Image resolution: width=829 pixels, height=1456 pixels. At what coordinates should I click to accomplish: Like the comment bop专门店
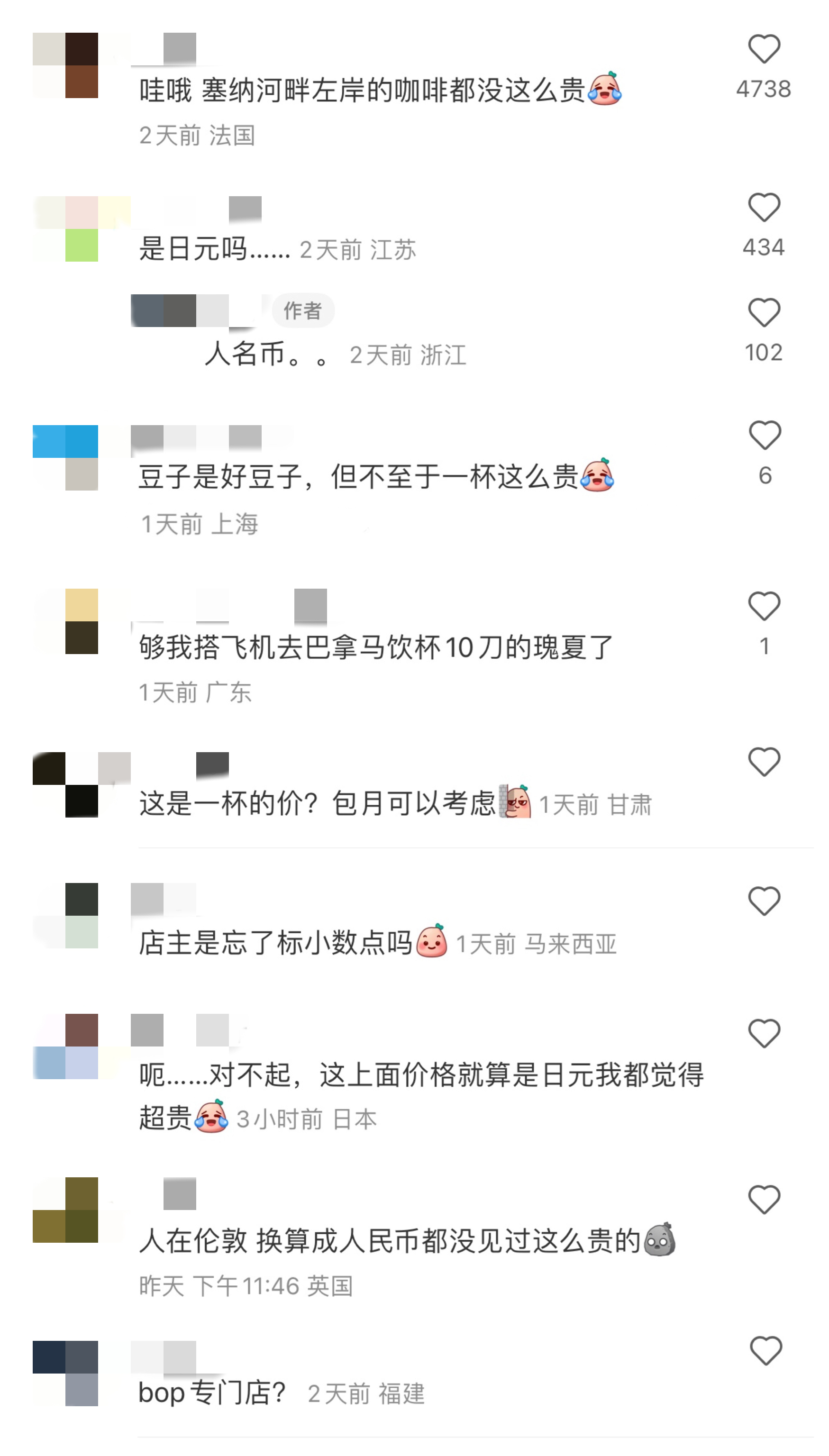[x=765, y=1351]
